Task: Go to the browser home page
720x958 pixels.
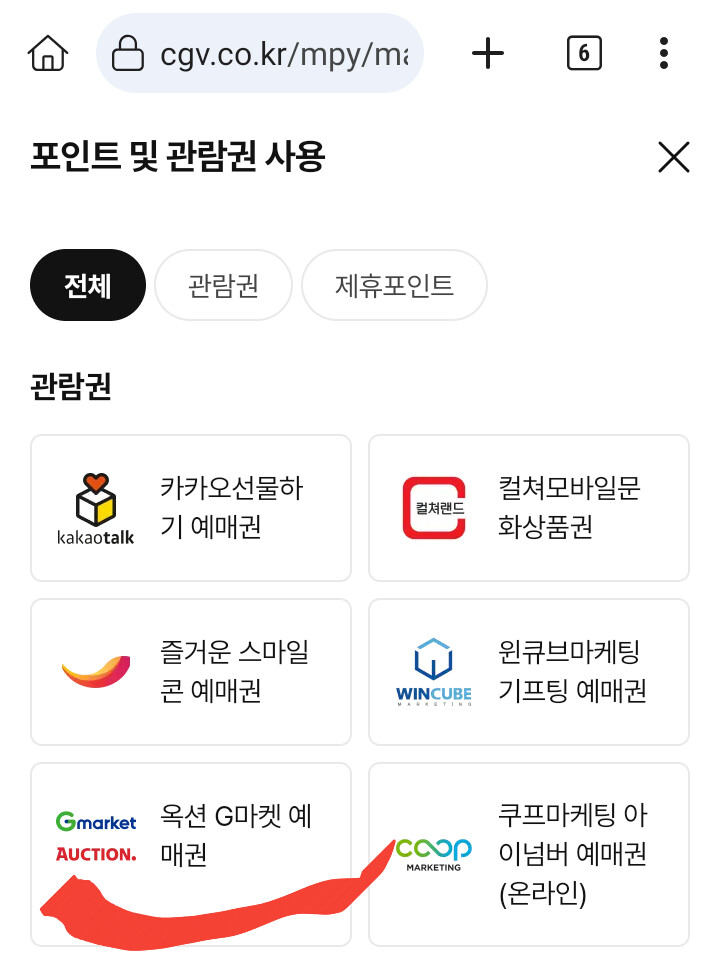Action: tap(48, 53)
